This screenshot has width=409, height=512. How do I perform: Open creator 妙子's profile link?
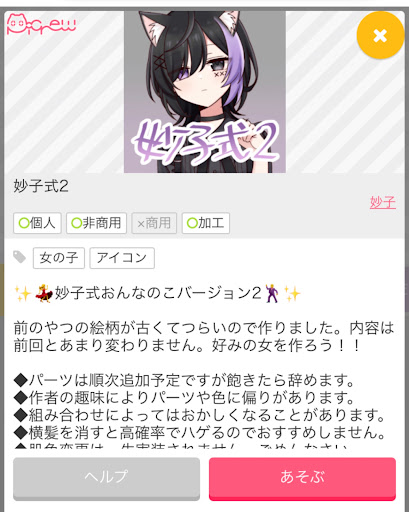coord(383,202)
